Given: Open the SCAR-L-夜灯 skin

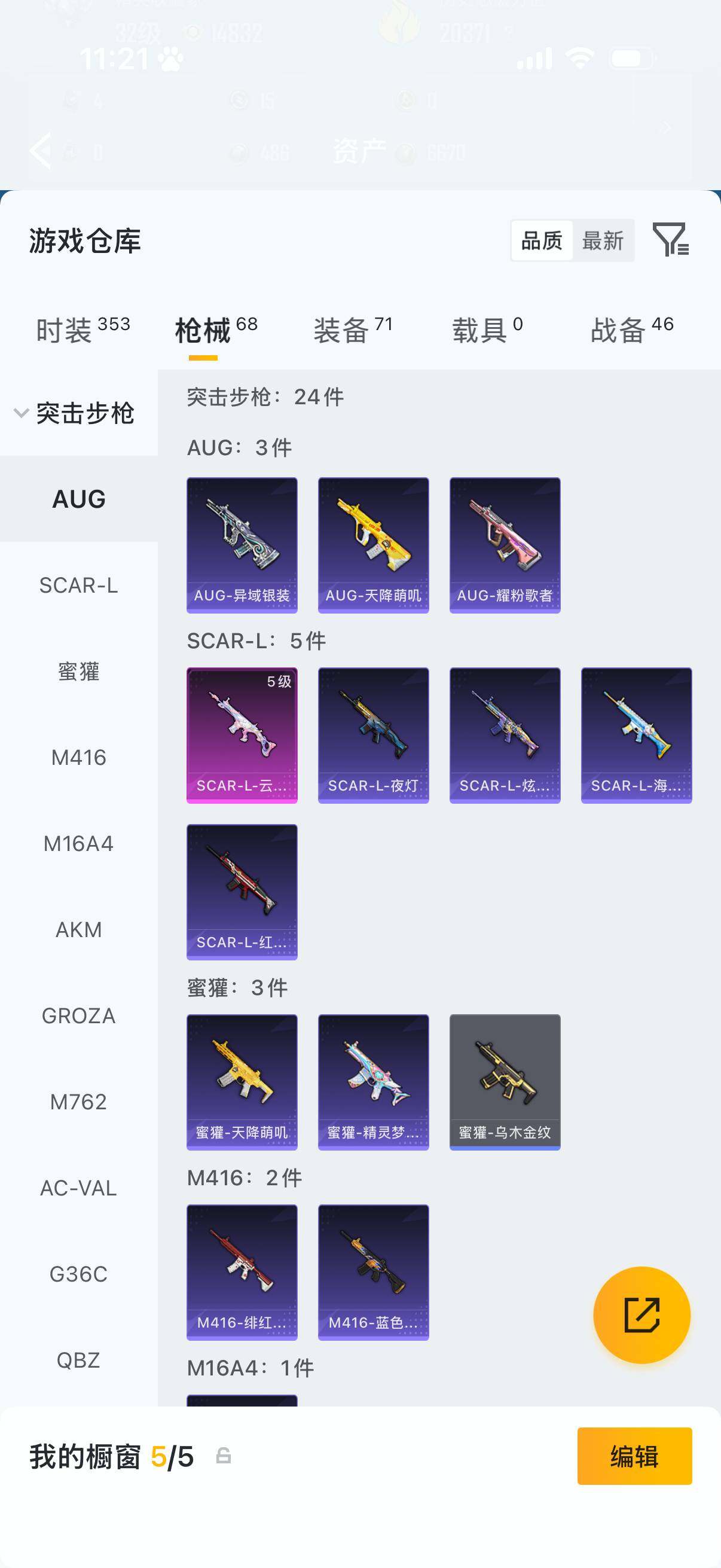Looking at the screenshot, I should click(x=374, y=736).
